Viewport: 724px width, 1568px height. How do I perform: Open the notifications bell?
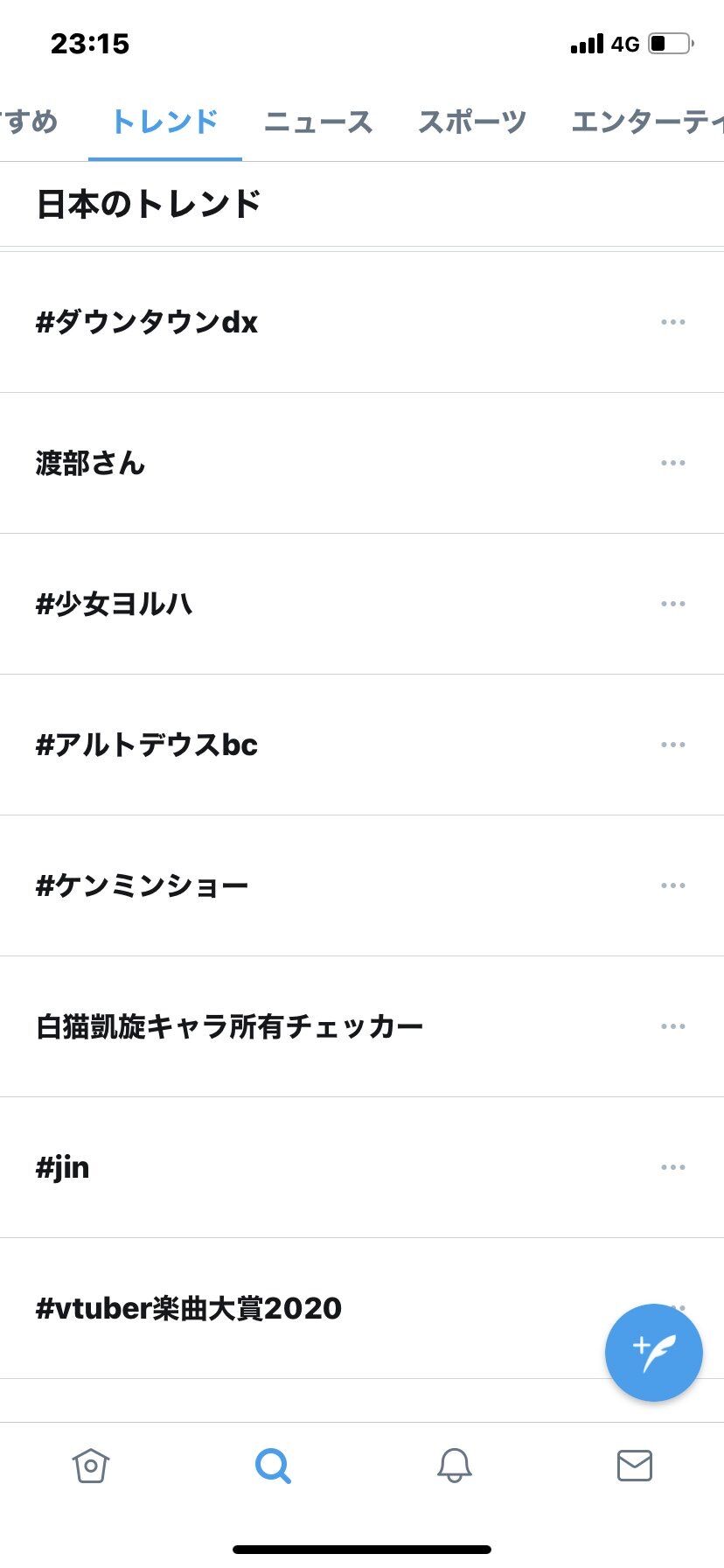(x=454, y=1465)
